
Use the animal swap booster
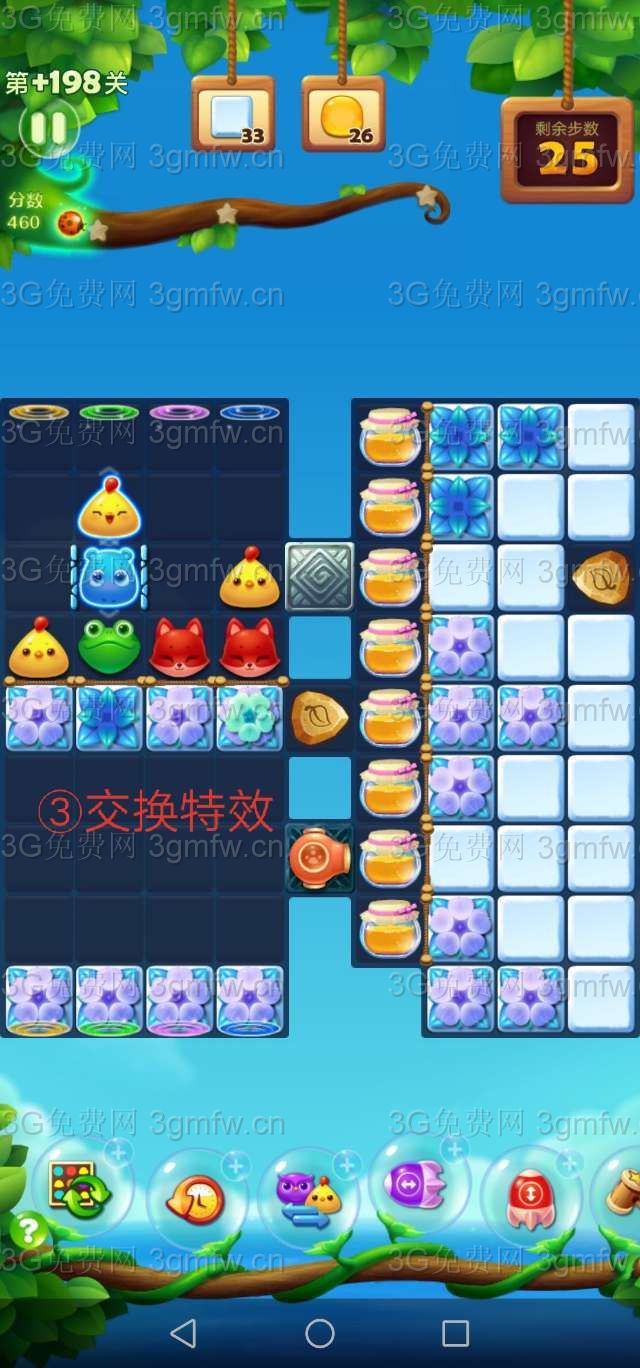304,1195
